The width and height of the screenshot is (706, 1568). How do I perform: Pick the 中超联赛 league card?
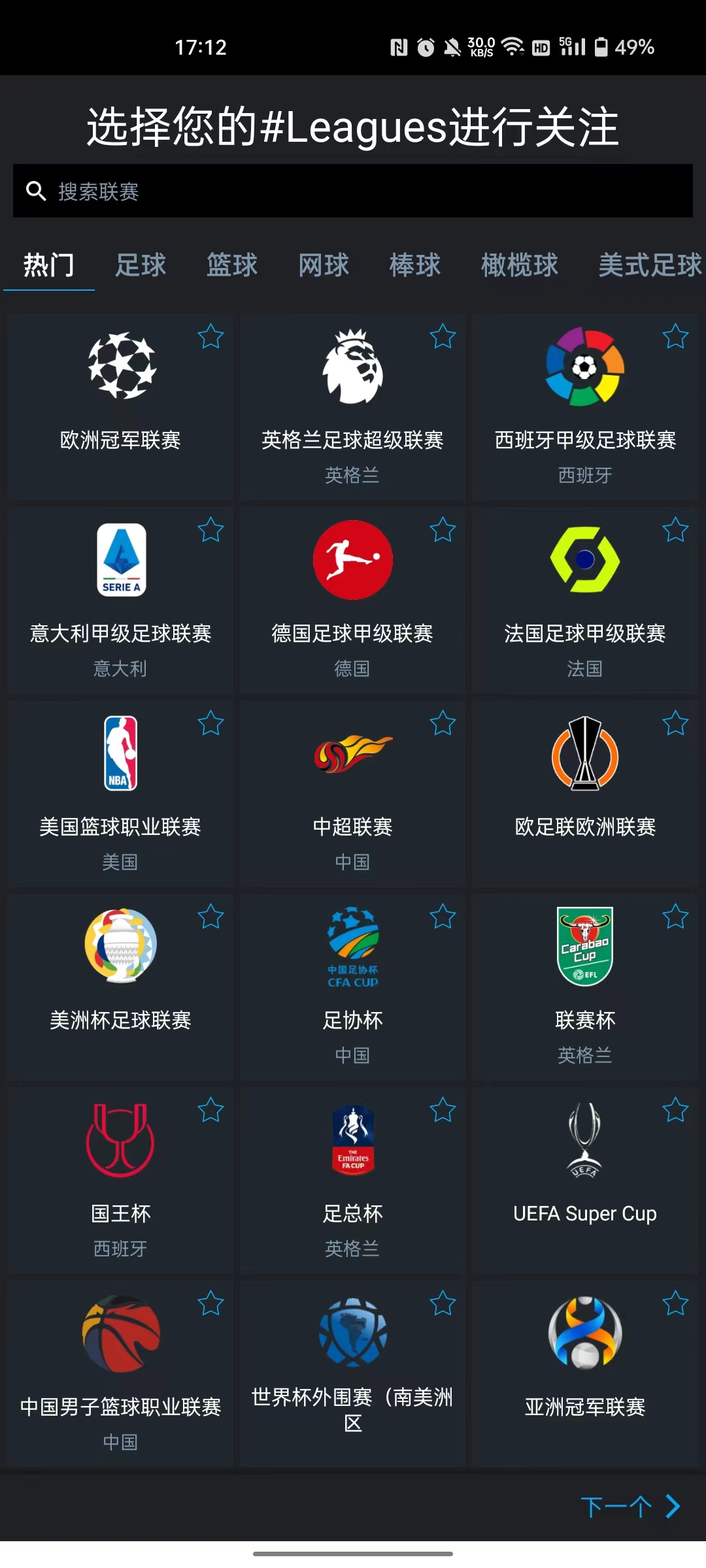[x=352, y=793]
